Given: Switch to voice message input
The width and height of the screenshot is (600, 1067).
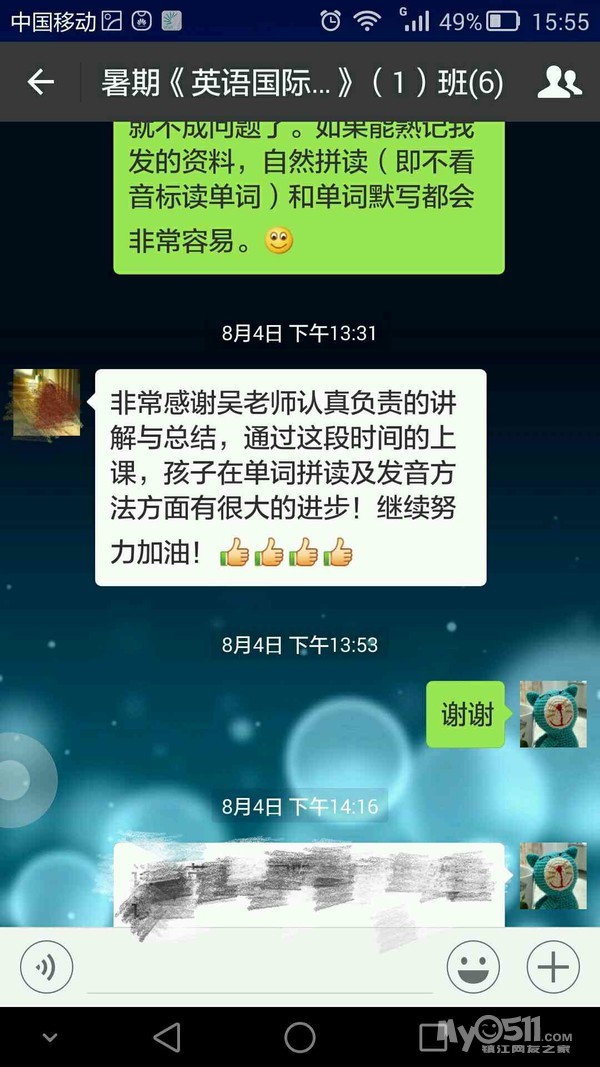Looking at the screenshot, I should [47, 968].
